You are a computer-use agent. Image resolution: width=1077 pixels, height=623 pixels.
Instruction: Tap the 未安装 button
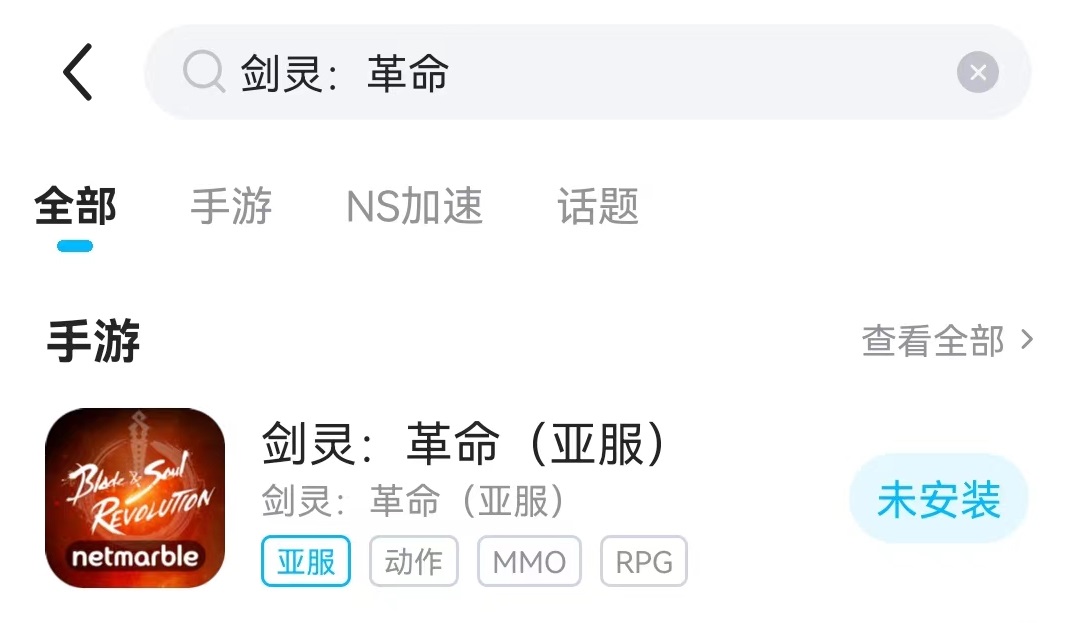point(938,500)
